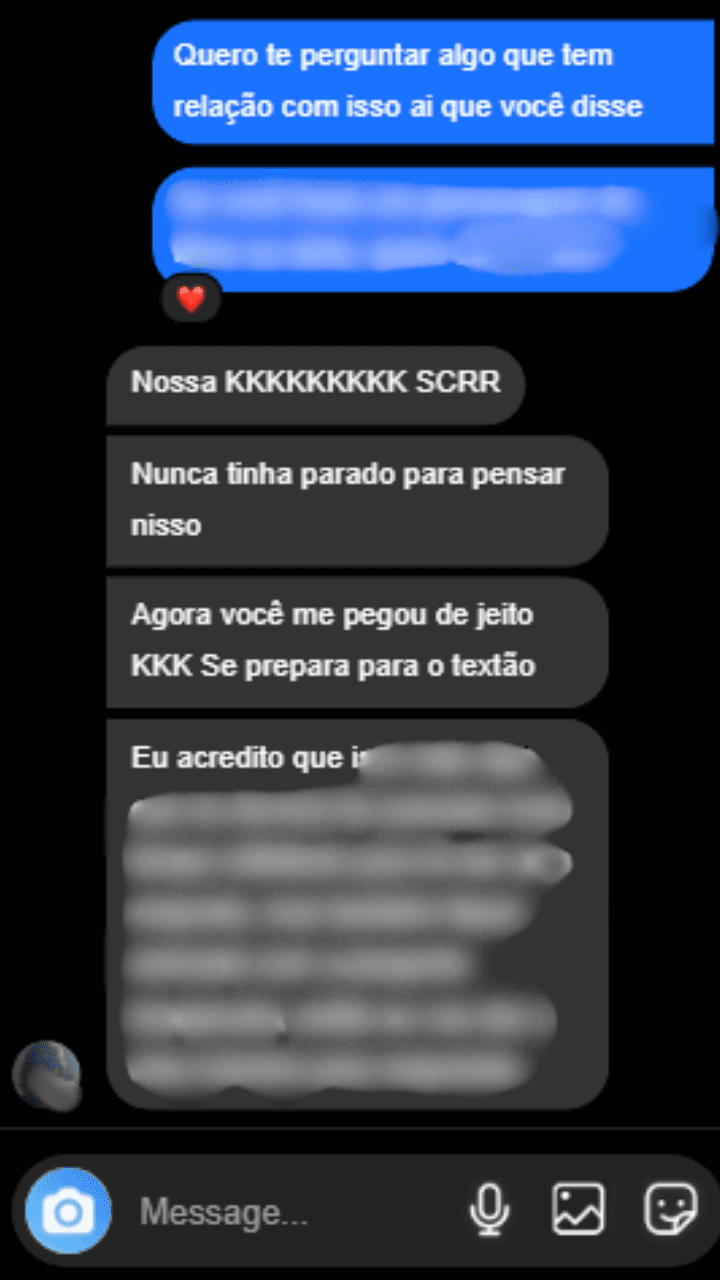Record a voice message with the microphone

(x=489, y=1211)
